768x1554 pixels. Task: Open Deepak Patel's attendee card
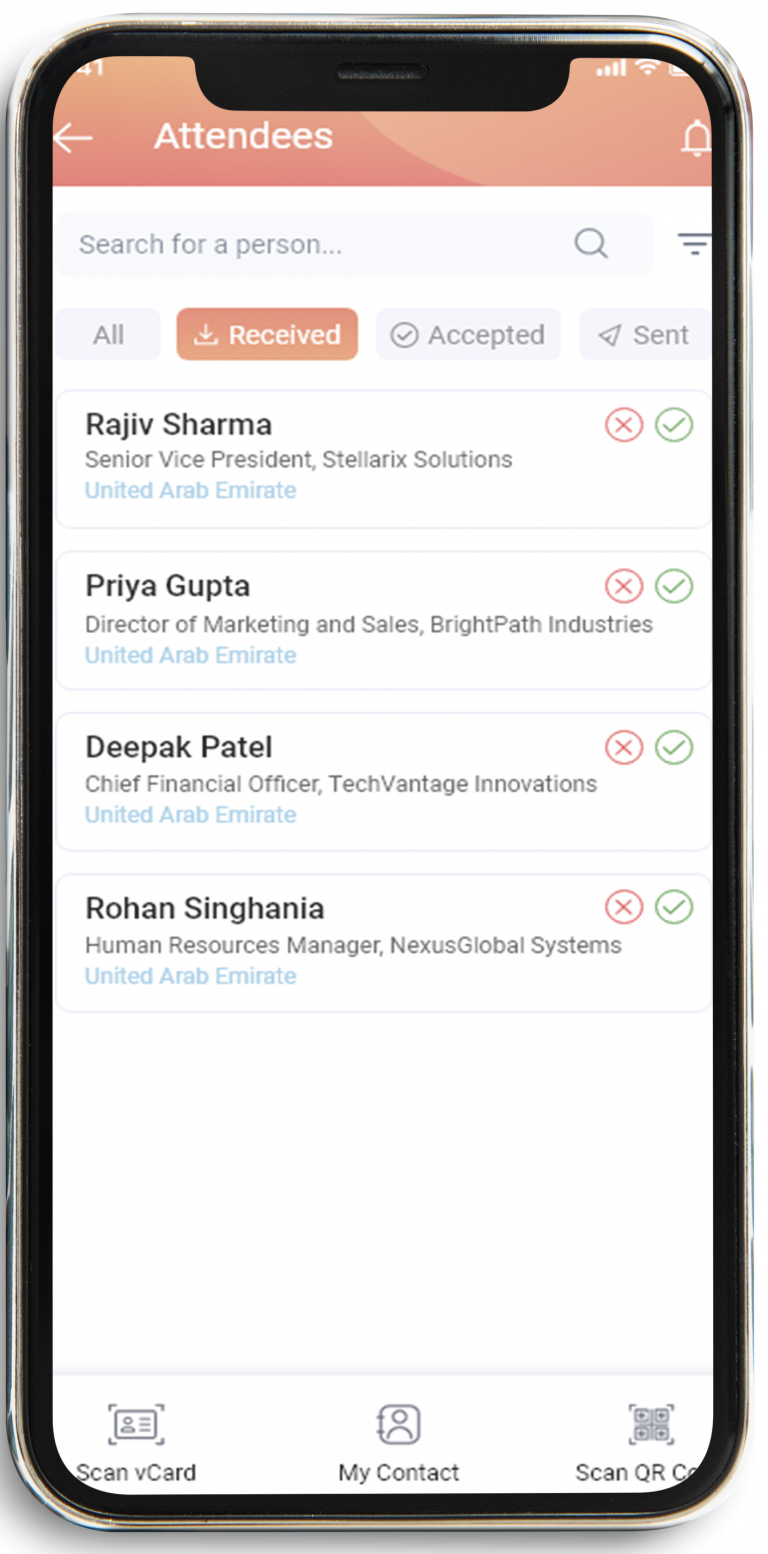pyautogui.click(x=383, y=782)
